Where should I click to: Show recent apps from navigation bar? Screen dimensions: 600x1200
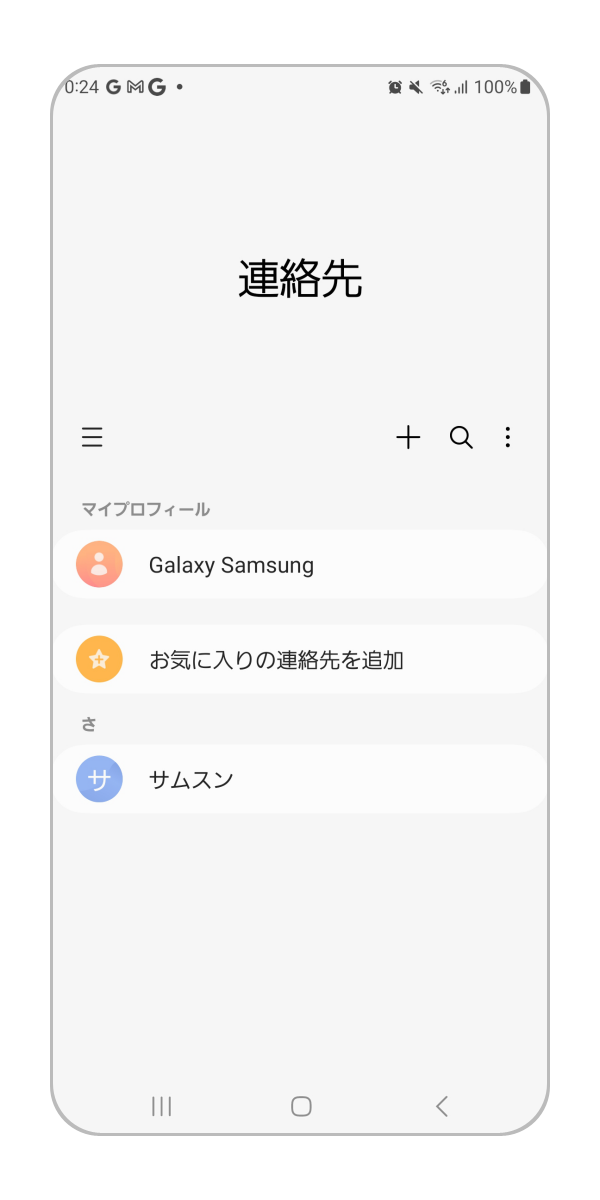tap(161, 1106)
